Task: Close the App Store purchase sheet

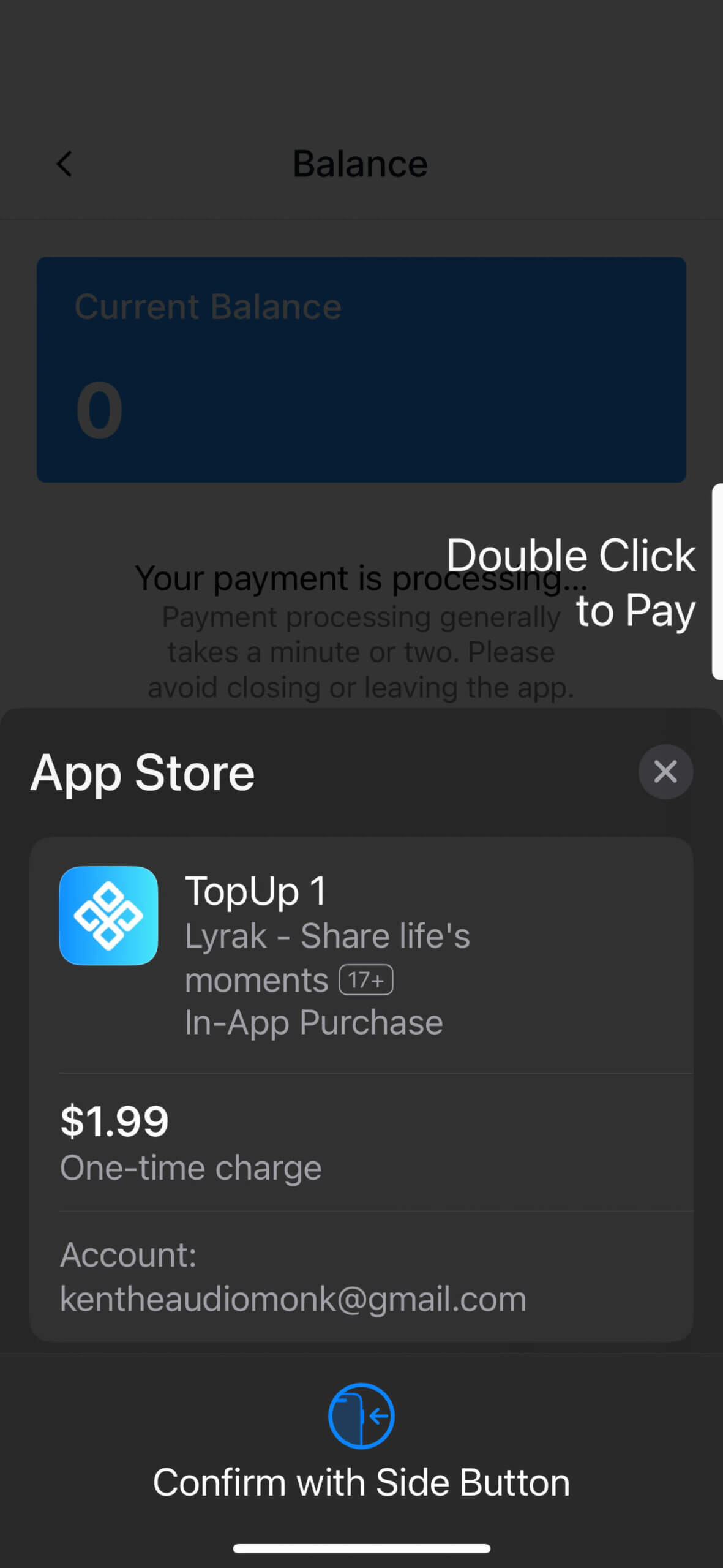Action: tap(665, 772)
